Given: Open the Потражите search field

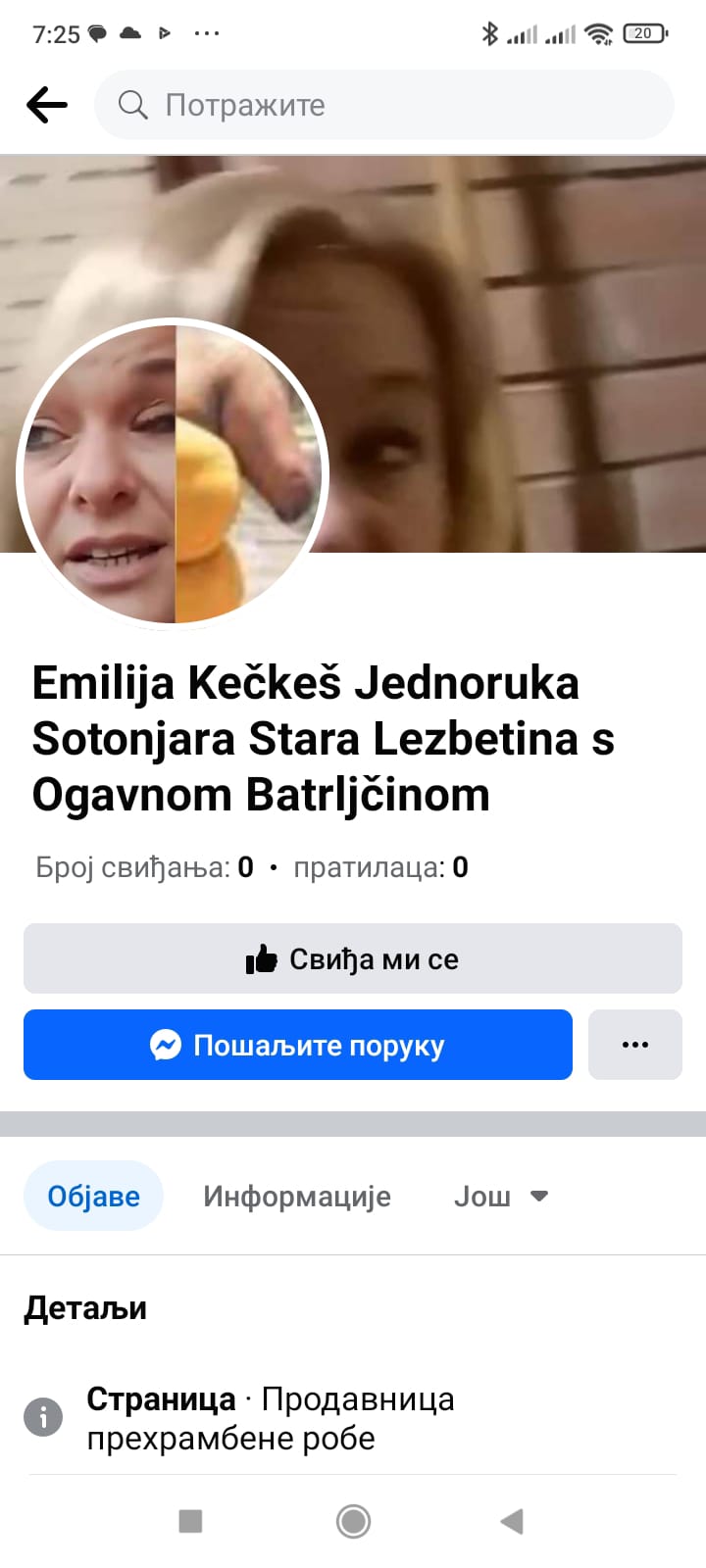Looking at the screenshot, I should click(x=384, y=105).
